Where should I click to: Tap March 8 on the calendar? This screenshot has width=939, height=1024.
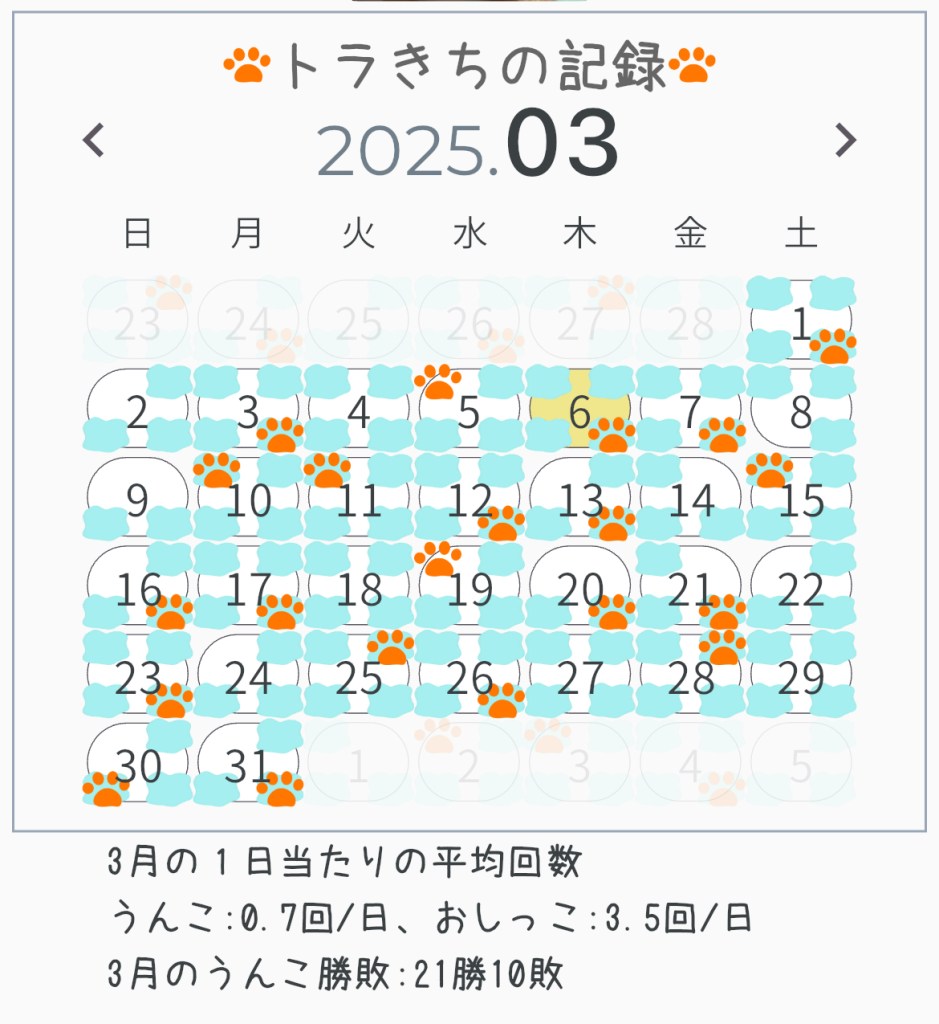coord(800,412)
